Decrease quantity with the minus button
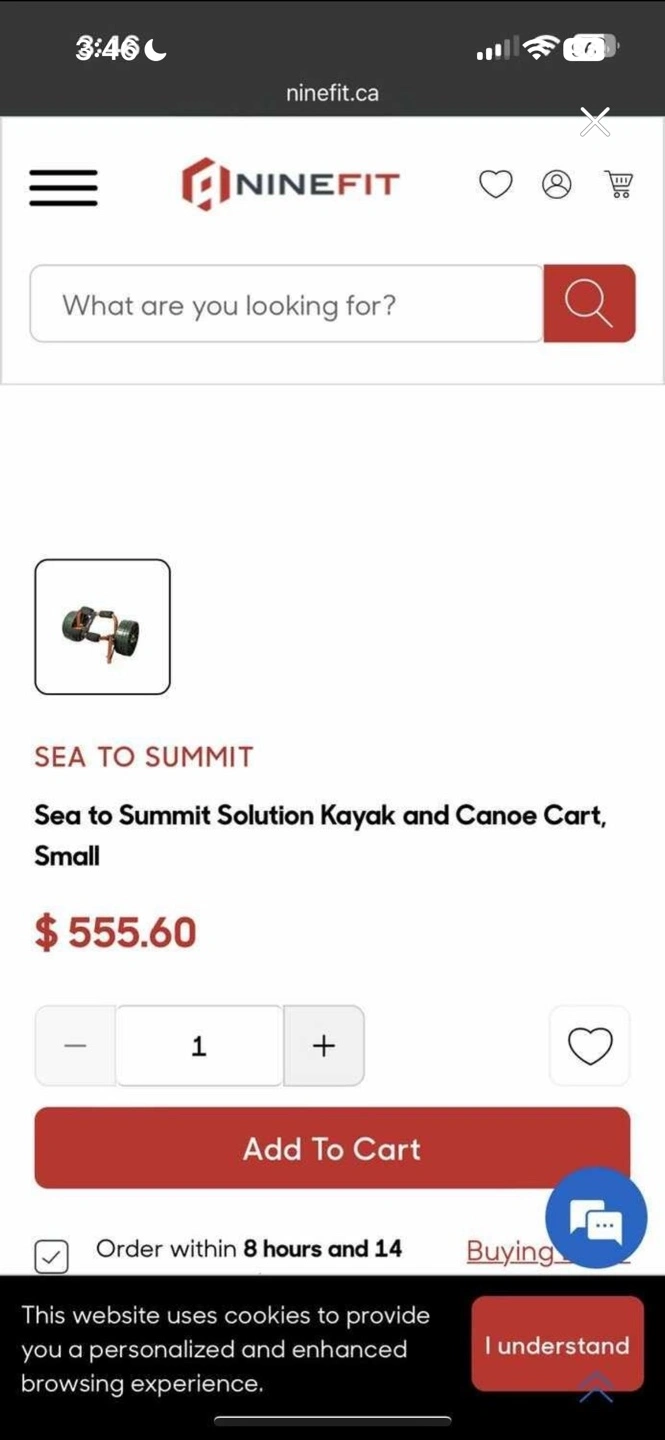 pos(75,1046)
